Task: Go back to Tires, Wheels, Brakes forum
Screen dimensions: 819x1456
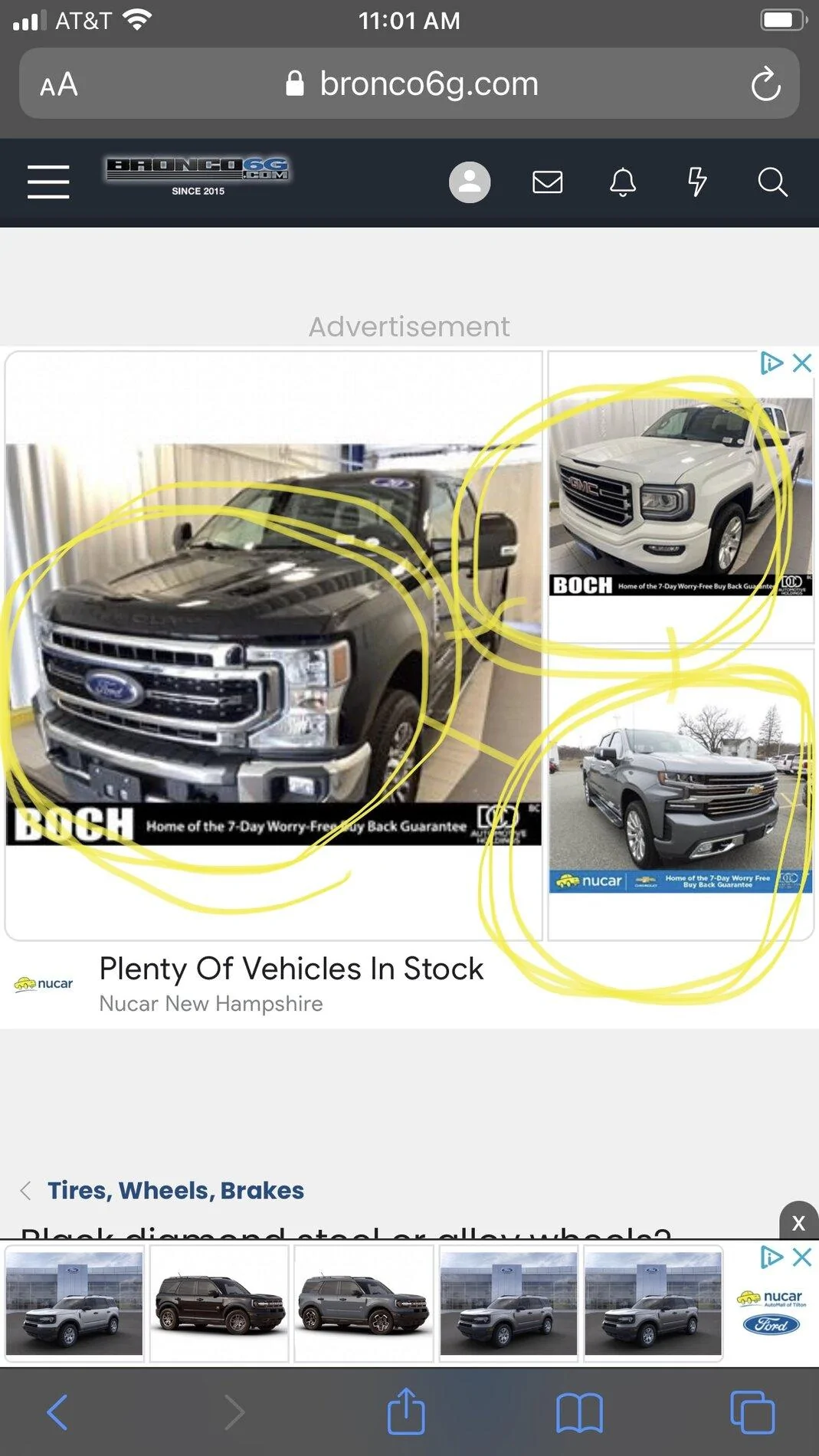Action: 175,1190
